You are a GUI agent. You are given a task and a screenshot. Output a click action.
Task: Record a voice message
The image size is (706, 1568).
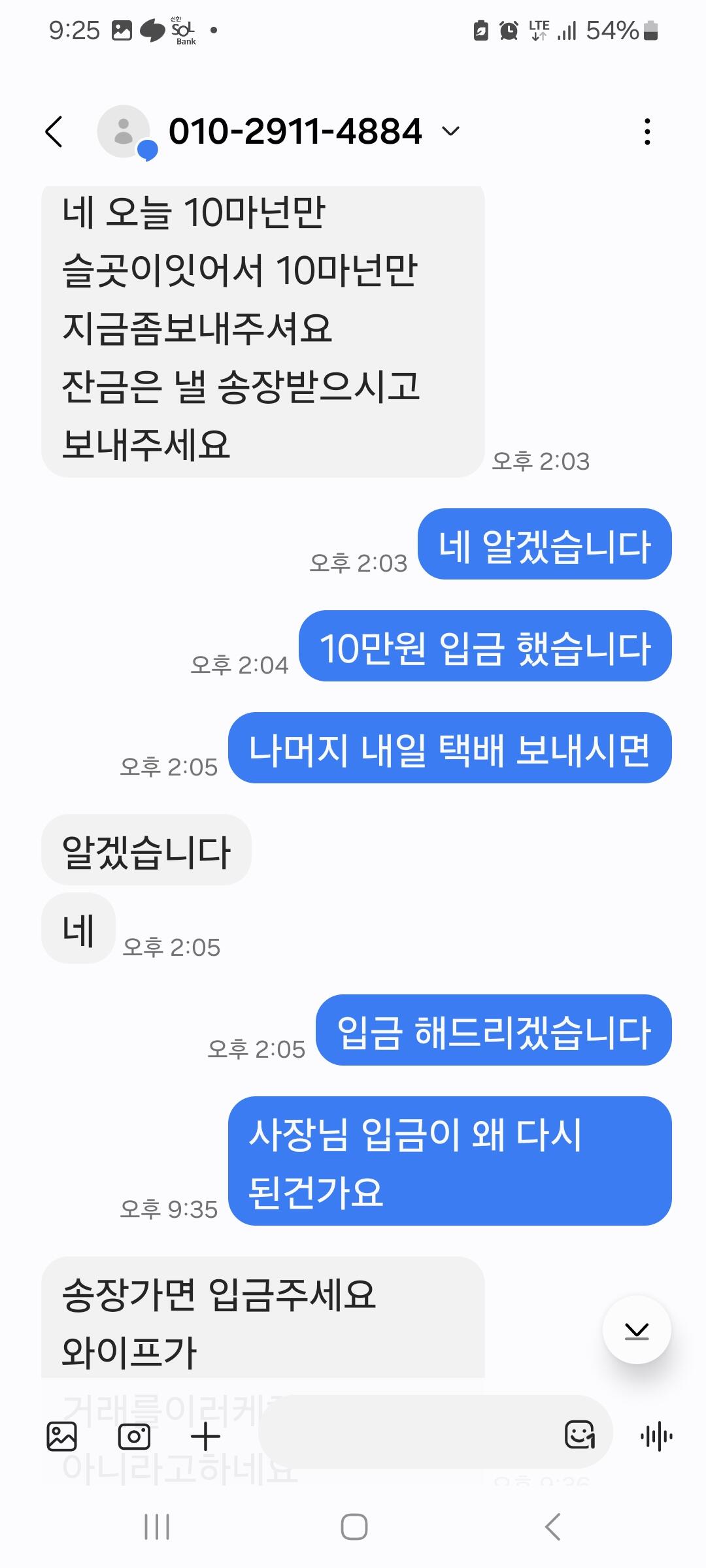click(x=657, y=1436)
